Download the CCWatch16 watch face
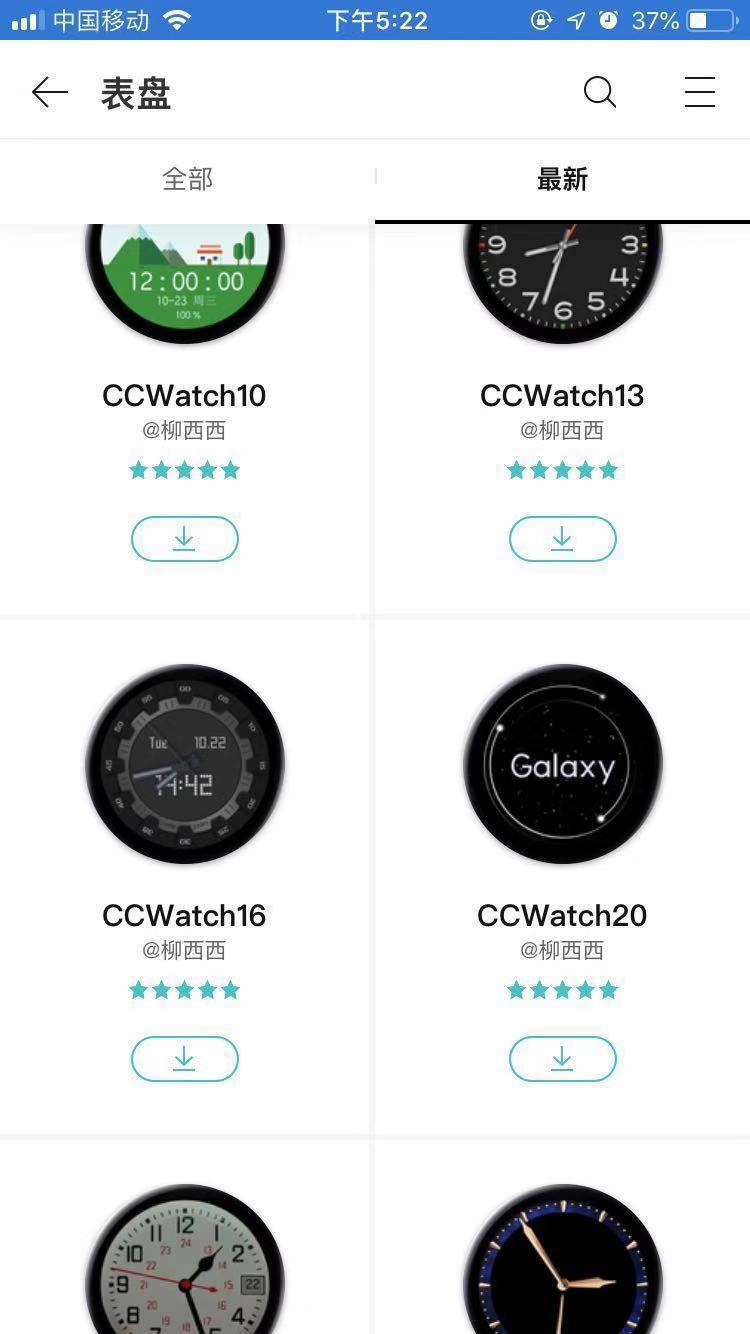 pyautogui.click(x=184, y=1059)
